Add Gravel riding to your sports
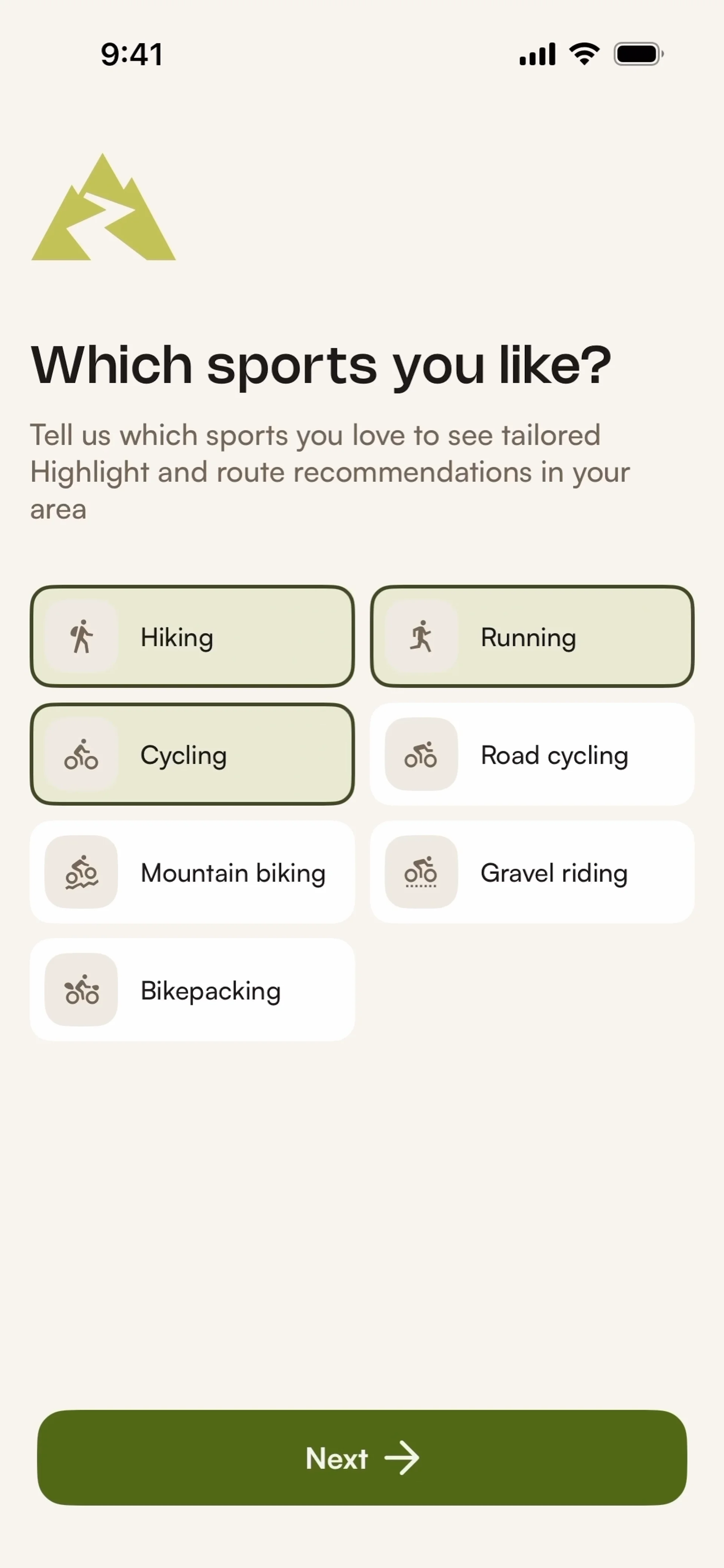The image size is (724, 1568). point(532,872)
